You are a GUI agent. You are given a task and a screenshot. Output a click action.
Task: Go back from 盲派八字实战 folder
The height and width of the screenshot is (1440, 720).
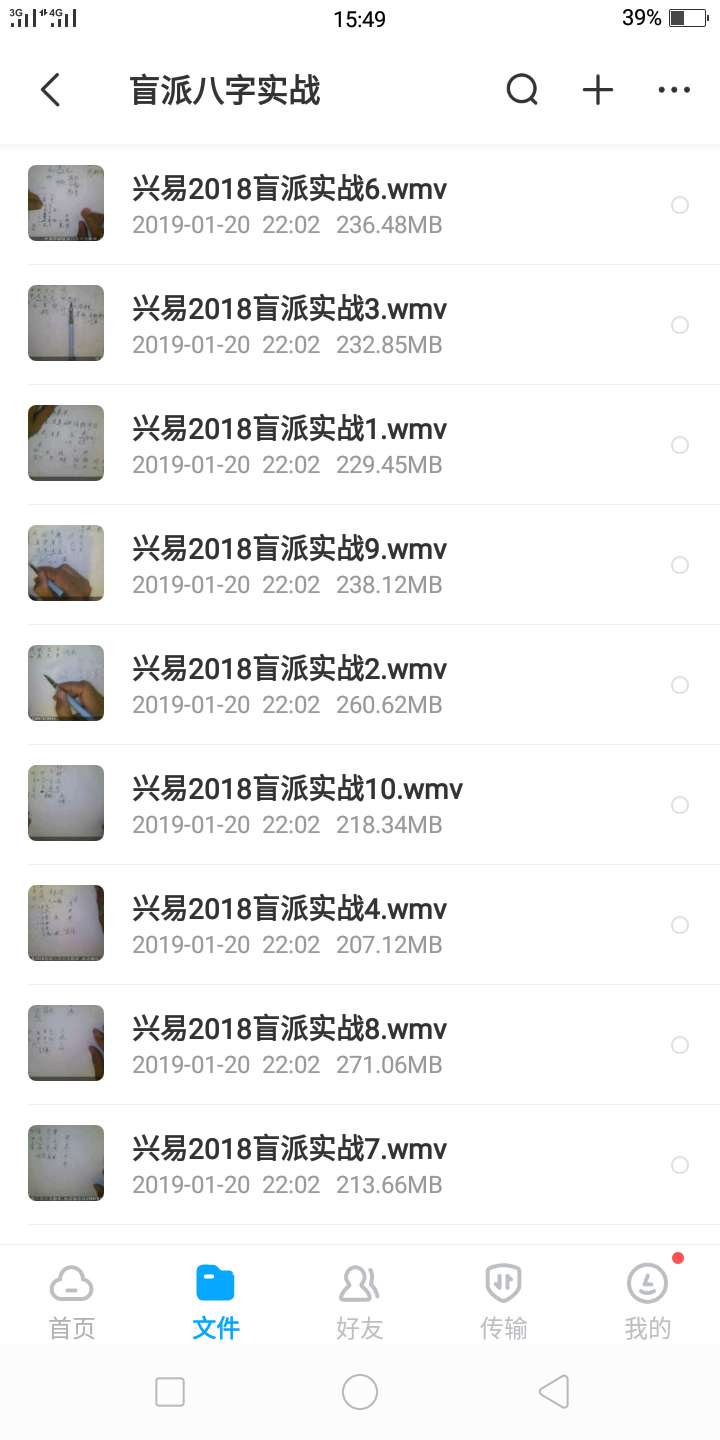(x=50, y=90)
